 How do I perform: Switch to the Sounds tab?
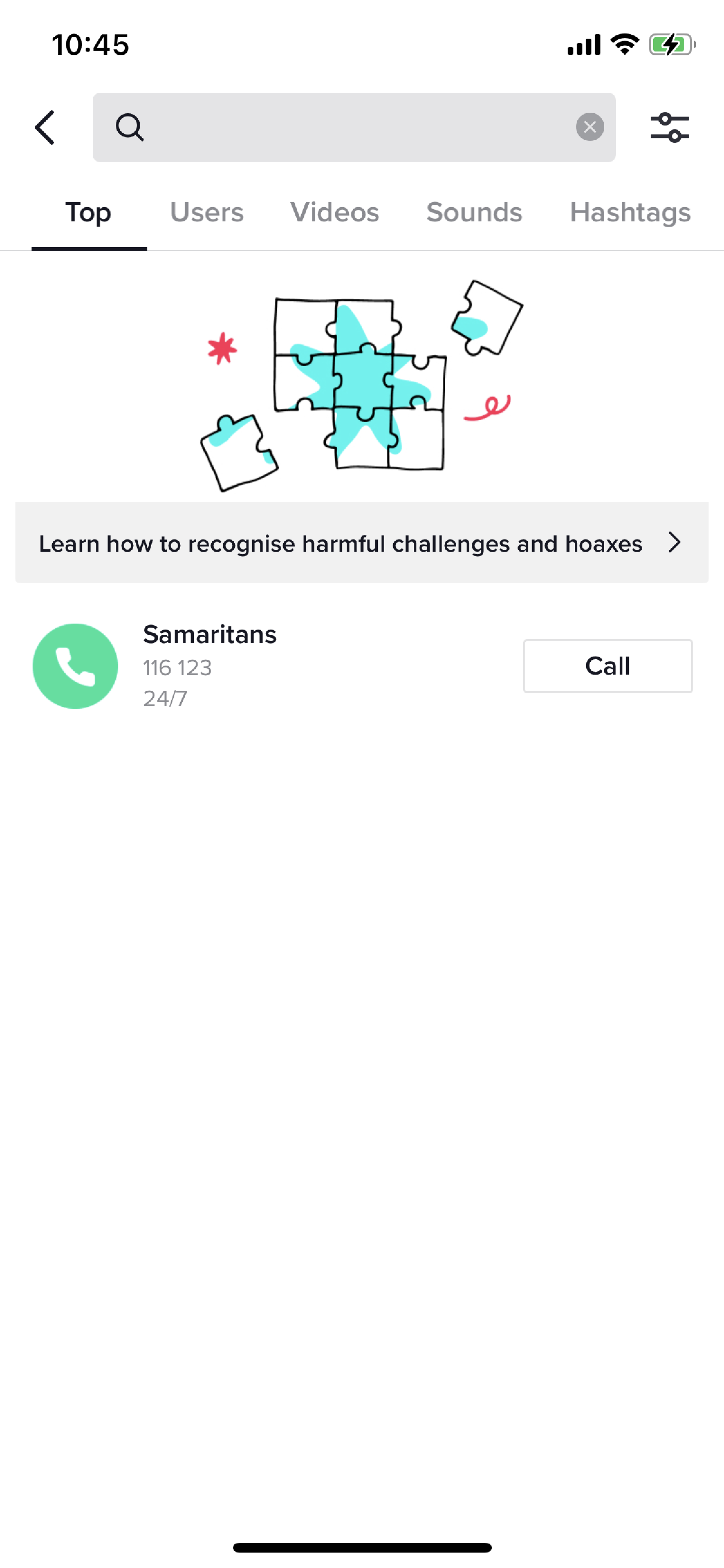point(474,212)
